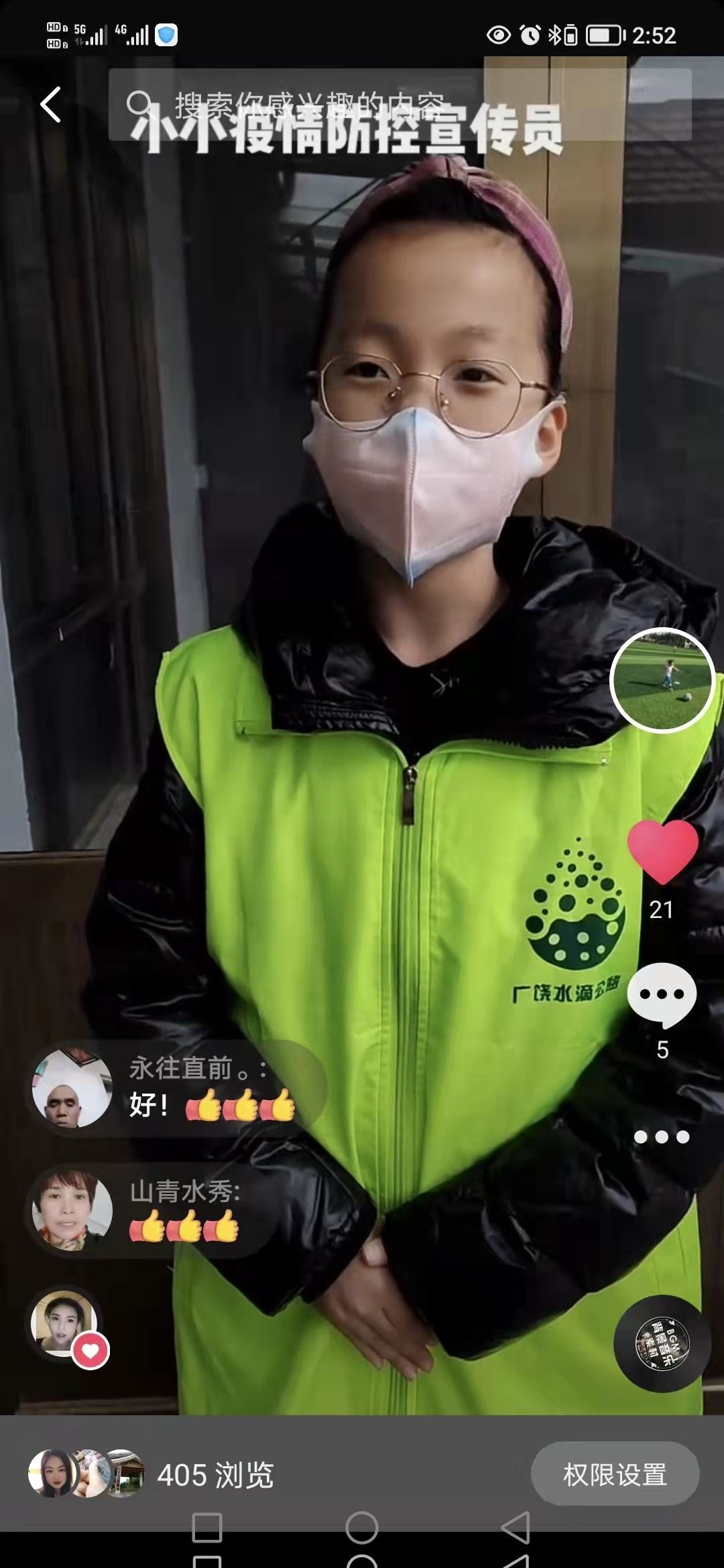Open the comments speech bubble
The width and height of the screenshot is (724, 1568).
coord(662,995)
